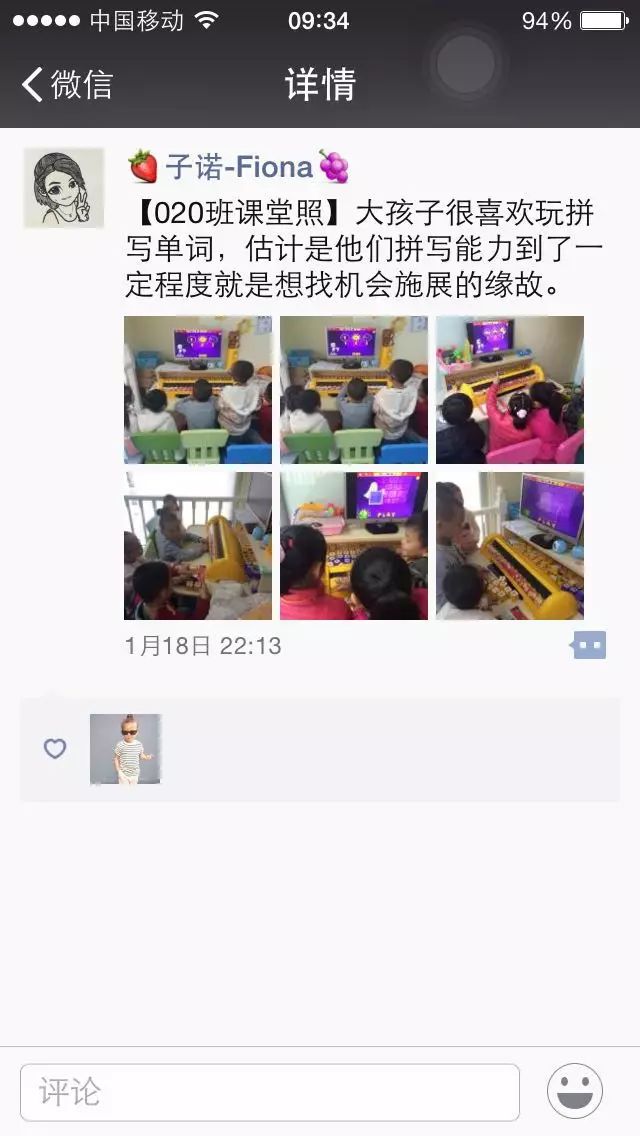Tap the AssistiveTouch floating button
The width and height of the screenshot is (640, 1136).
[466, 65]
